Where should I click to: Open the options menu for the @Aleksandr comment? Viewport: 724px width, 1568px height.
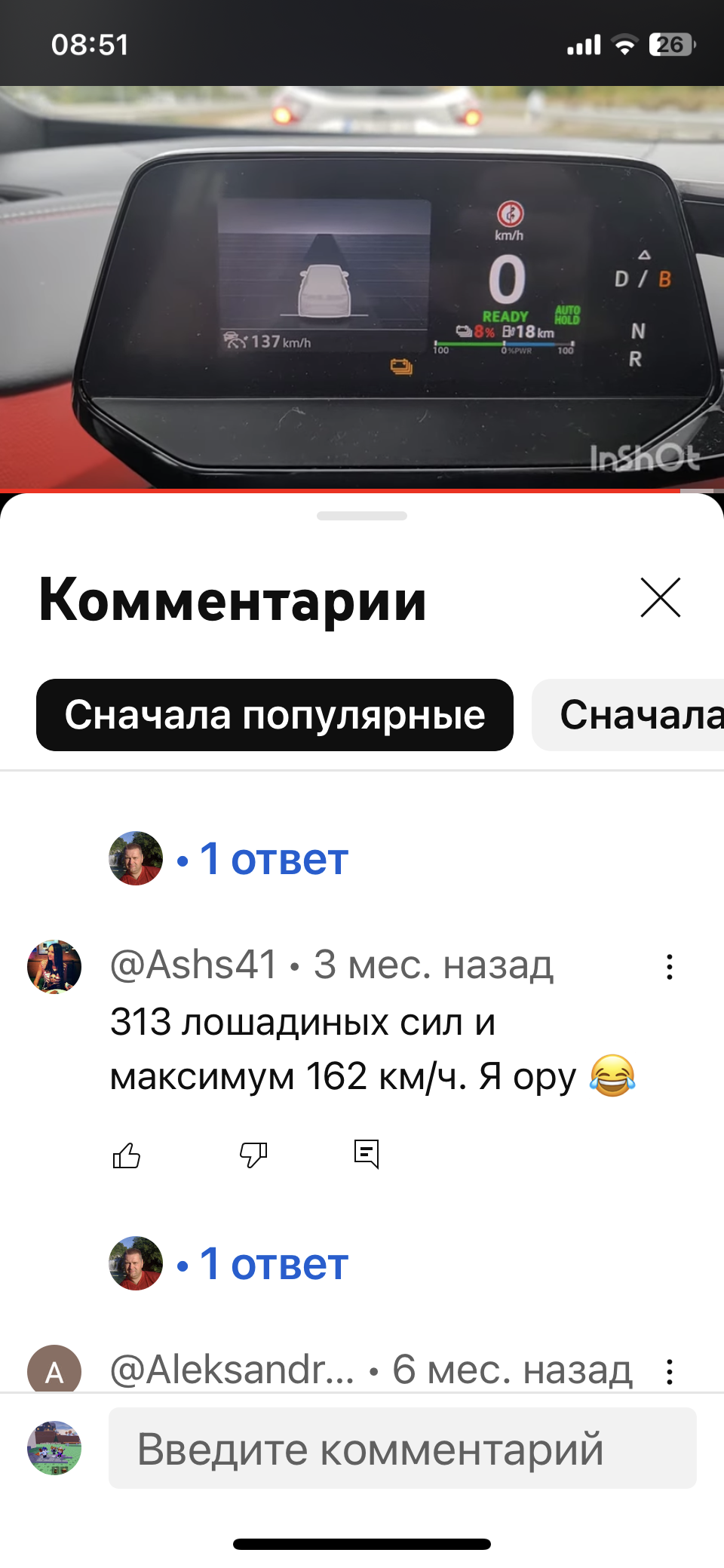669,1371
